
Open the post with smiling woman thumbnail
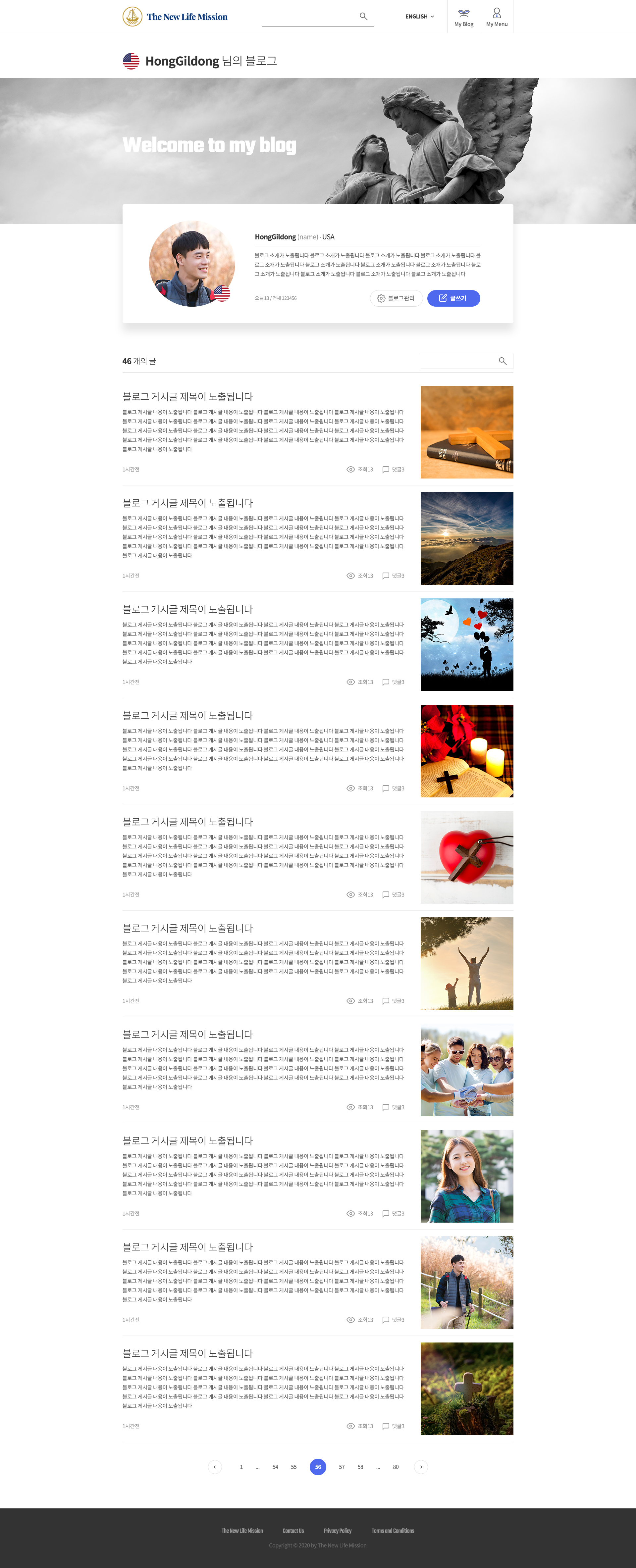[x=466, y=1176]
